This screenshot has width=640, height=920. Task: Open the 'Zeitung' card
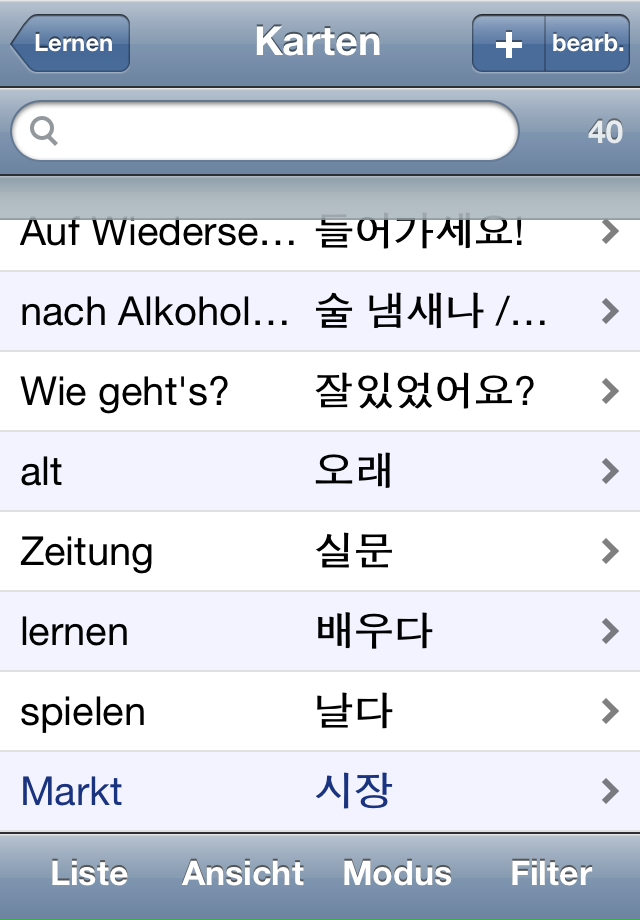pos(320,552)
